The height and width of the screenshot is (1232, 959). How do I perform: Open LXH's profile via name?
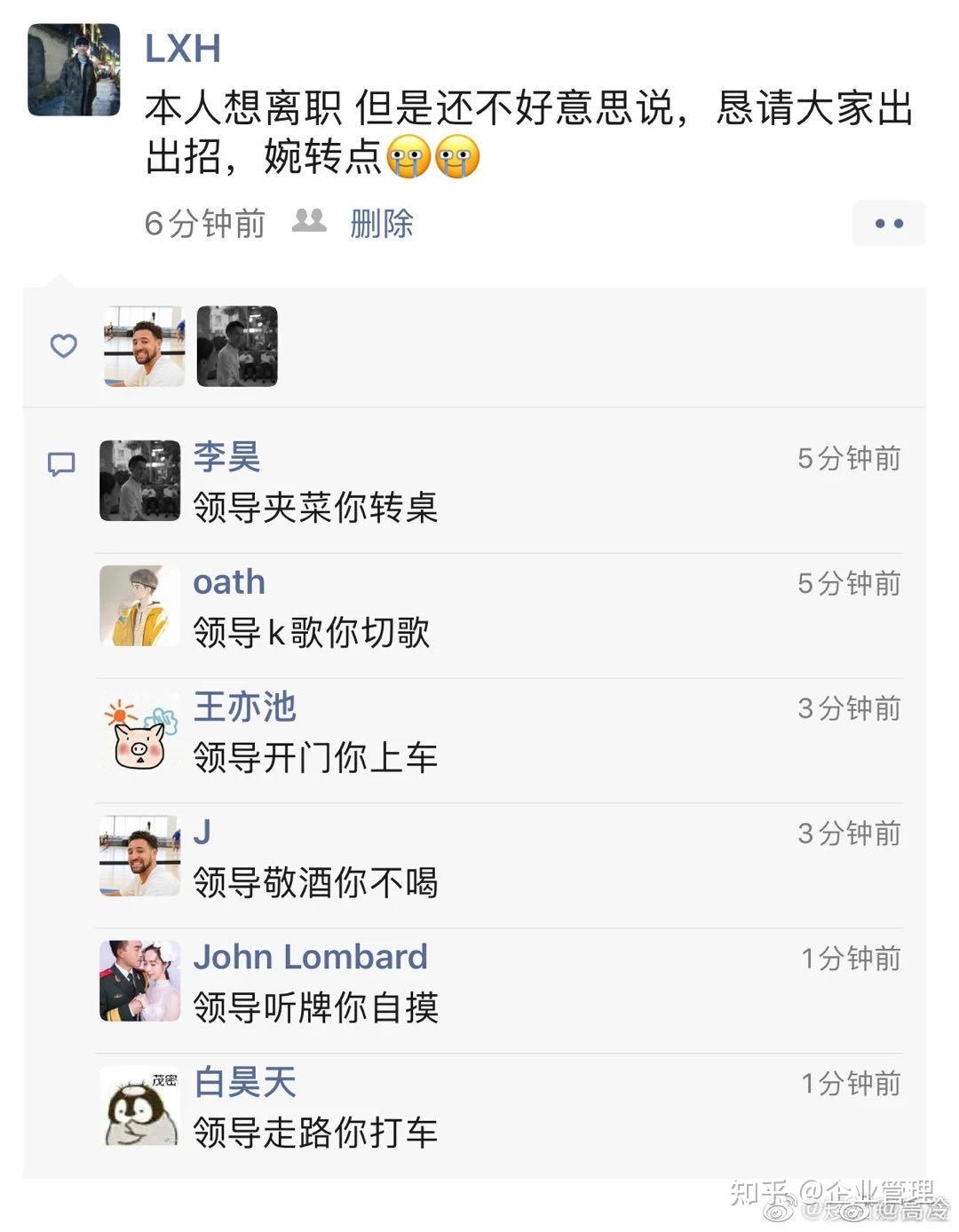pyautogui.click(x=183, y=48)
